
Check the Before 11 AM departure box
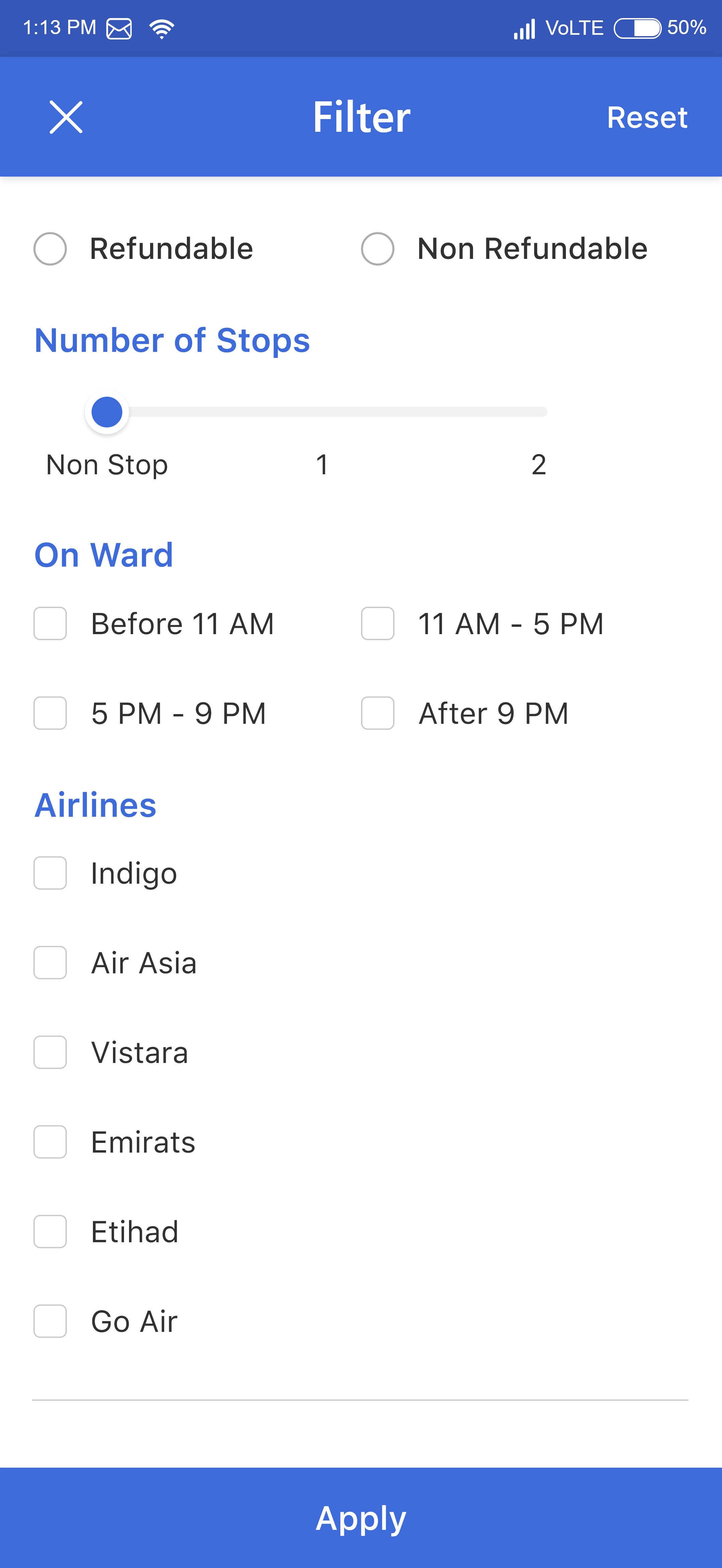pos(50,623)
